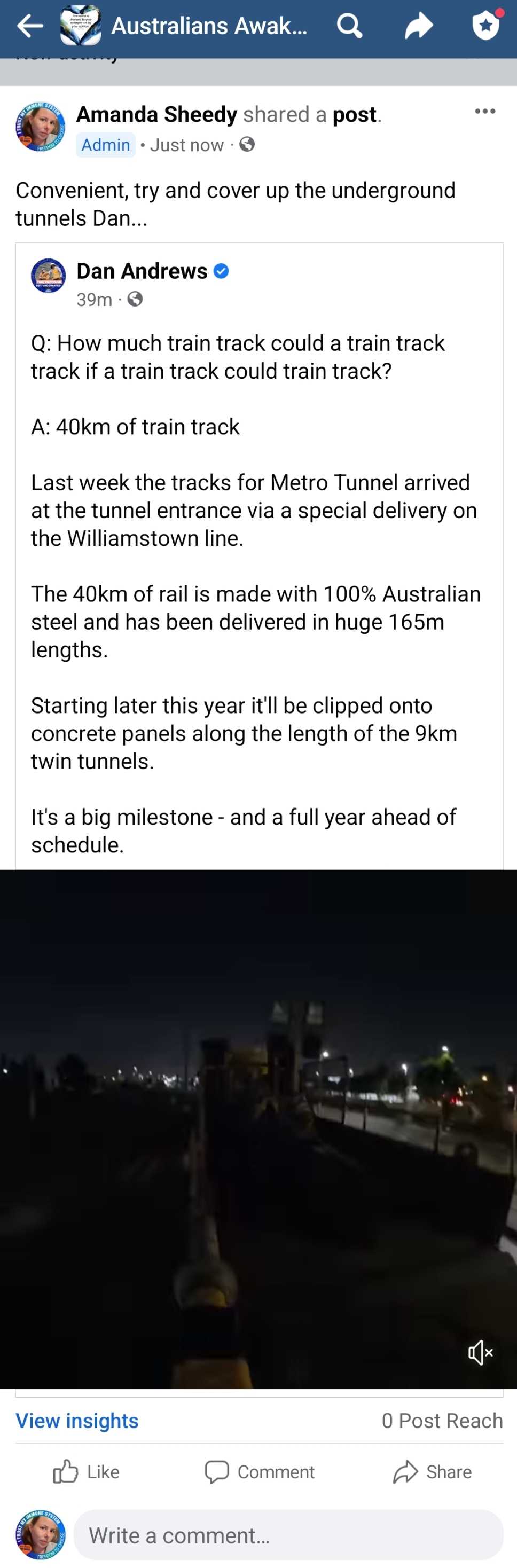The image size is (517, 1568).
Task: Open the Australians Awake group title
Action: tap(209, 26)
